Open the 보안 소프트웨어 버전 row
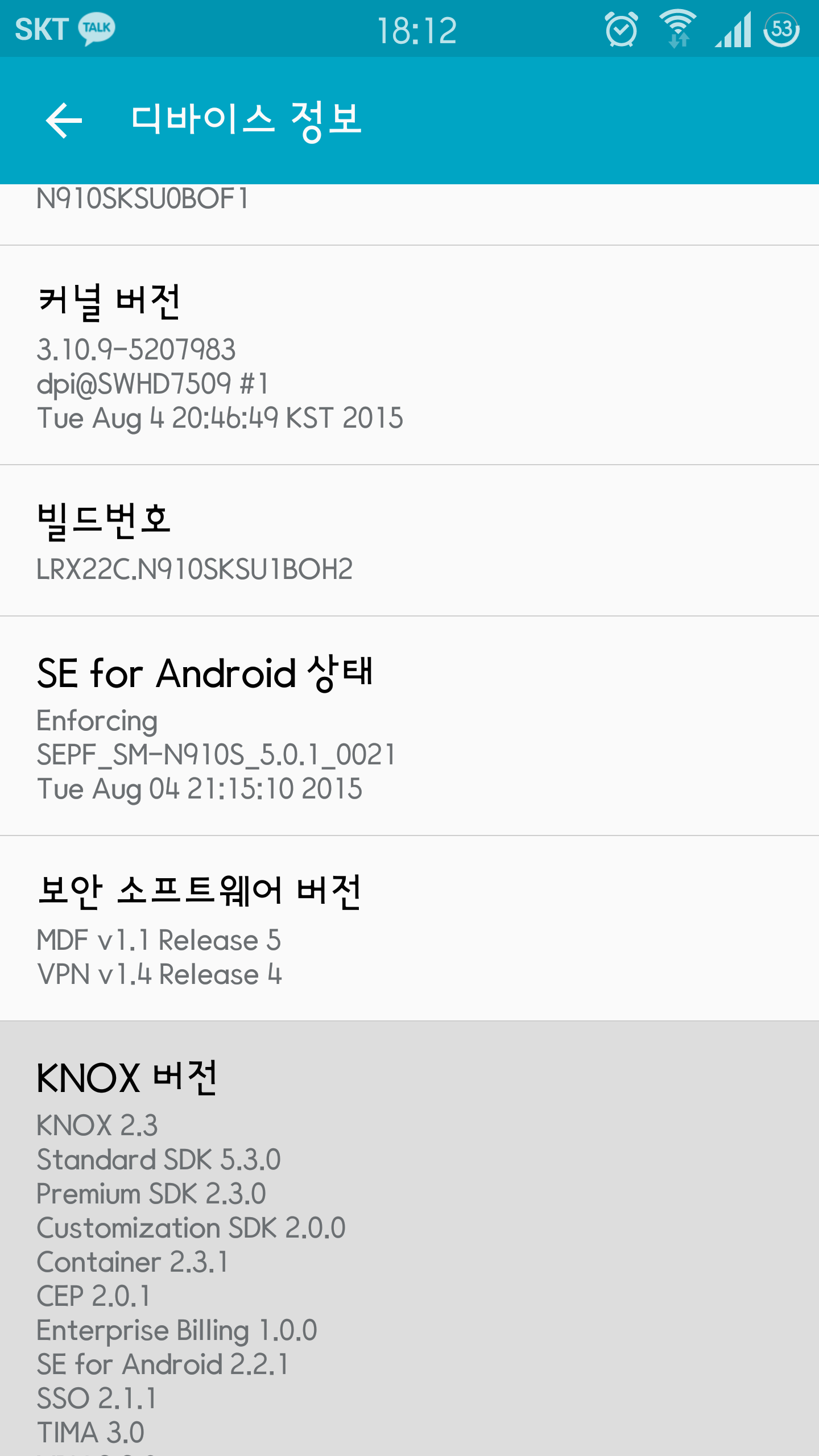This screenshot has height=1456, width=819. tap(409, 928)
